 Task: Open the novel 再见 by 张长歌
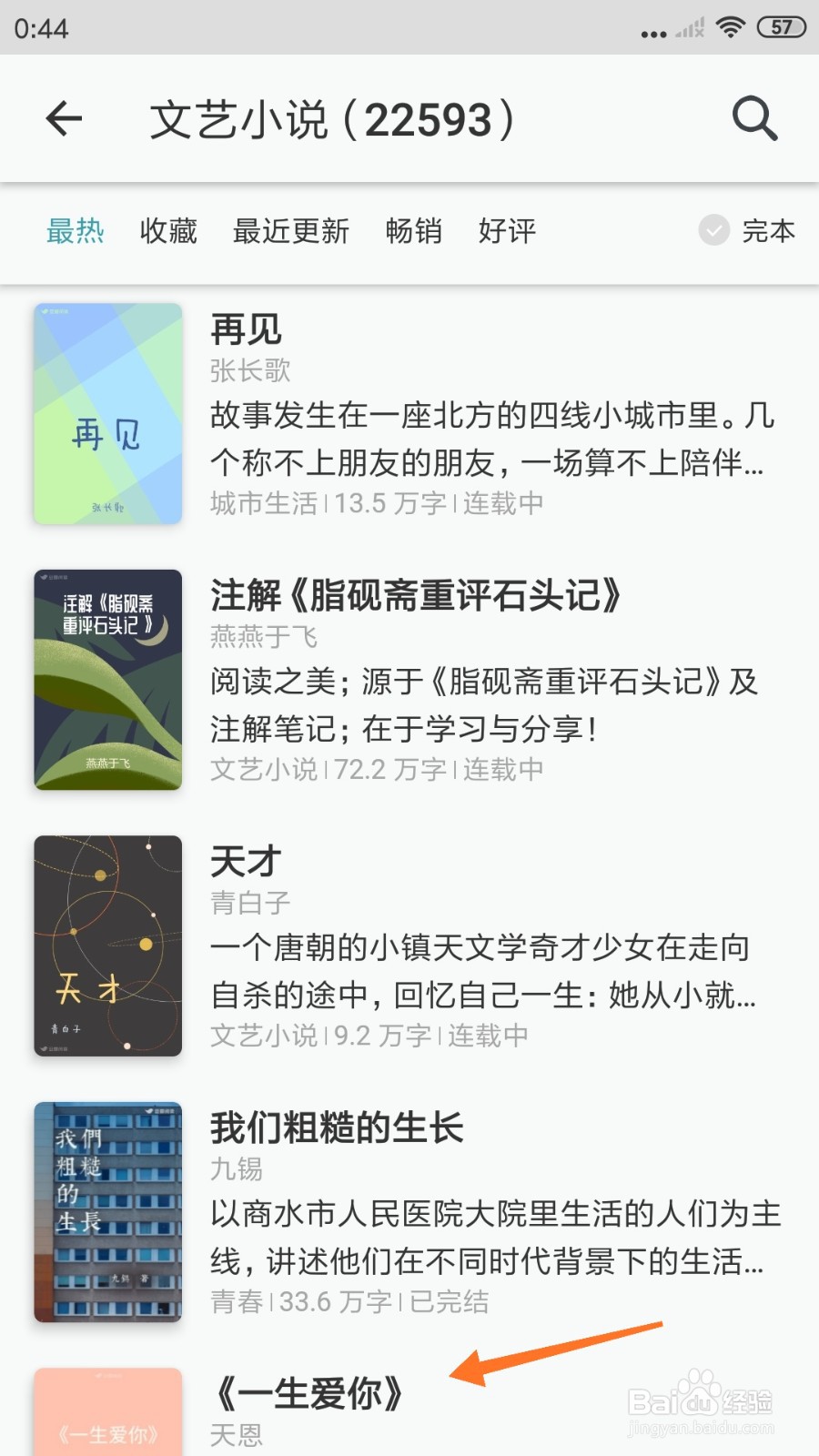coord(246,329)
